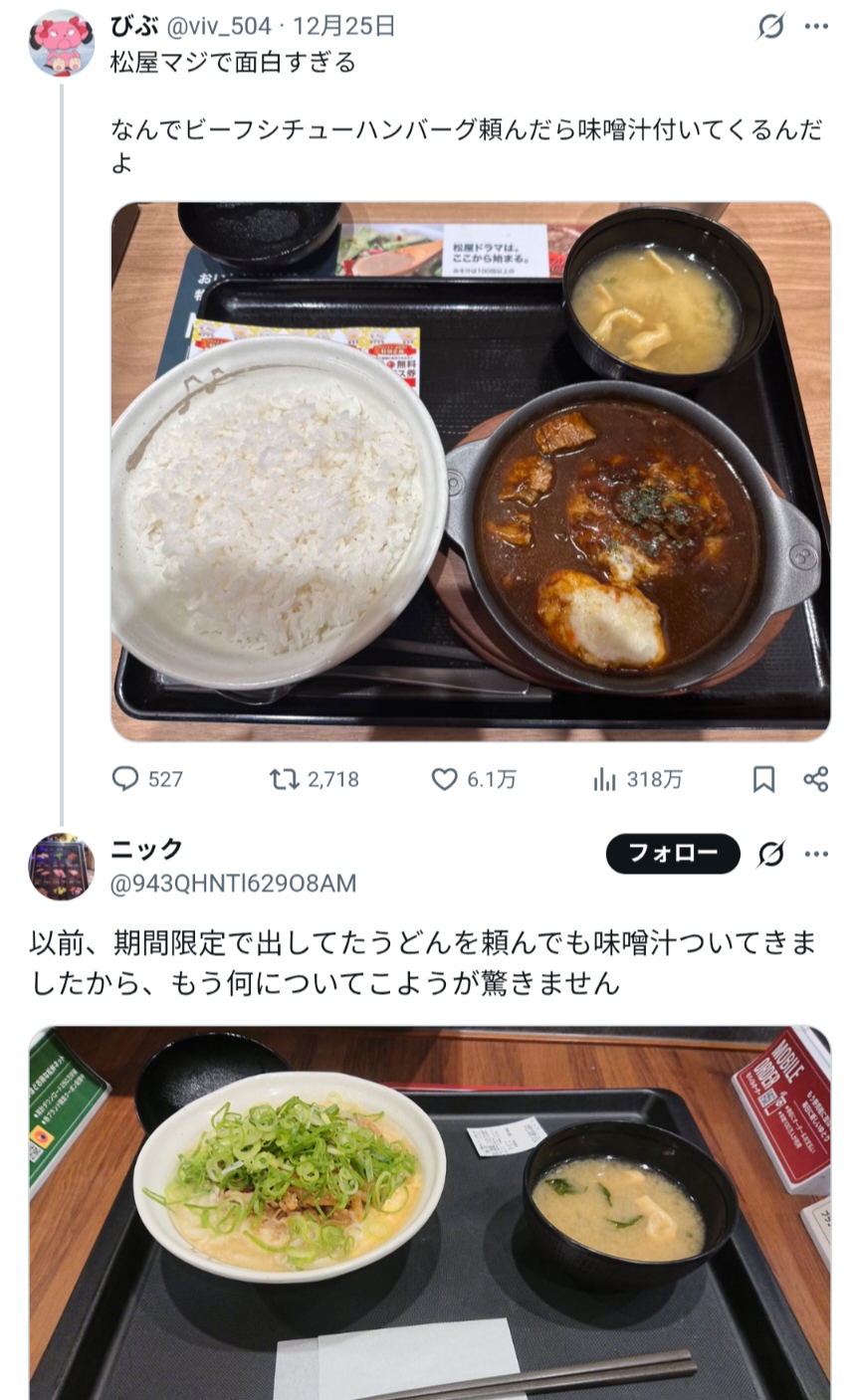Follow ニック with the フォロー button

pyautogui.click(x=673, y=854)
